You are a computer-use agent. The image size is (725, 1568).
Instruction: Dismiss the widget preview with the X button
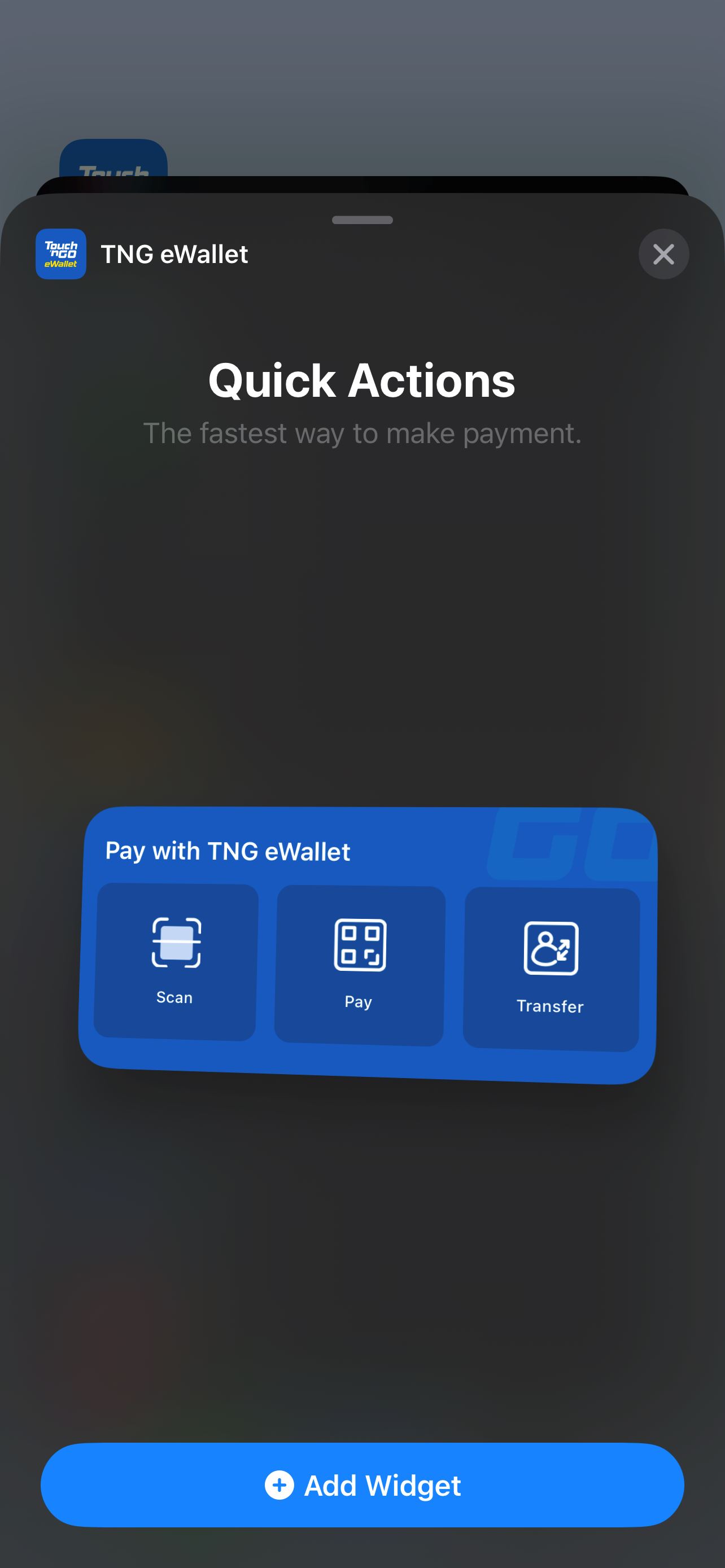pos(663,255)
